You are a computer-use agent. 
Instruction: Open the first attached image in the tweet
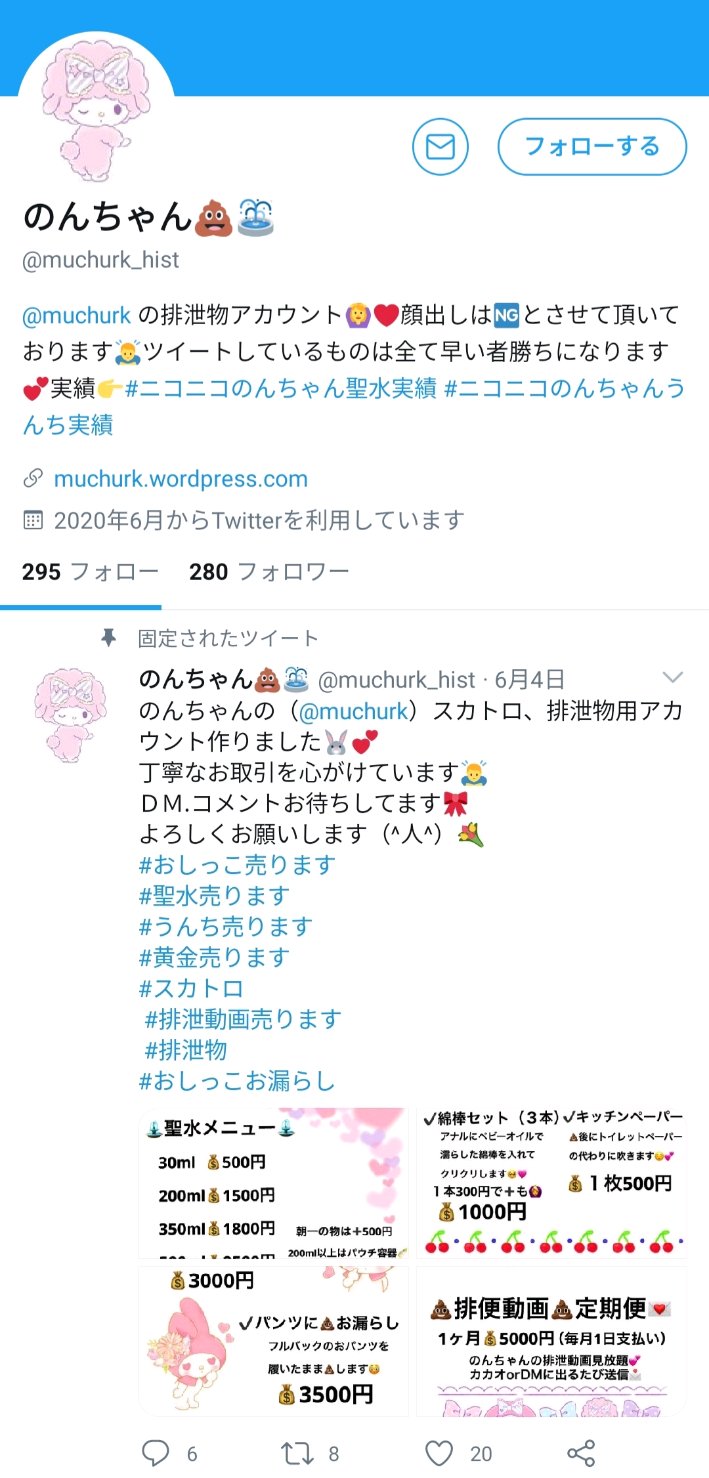click(x=273, y=1182)
